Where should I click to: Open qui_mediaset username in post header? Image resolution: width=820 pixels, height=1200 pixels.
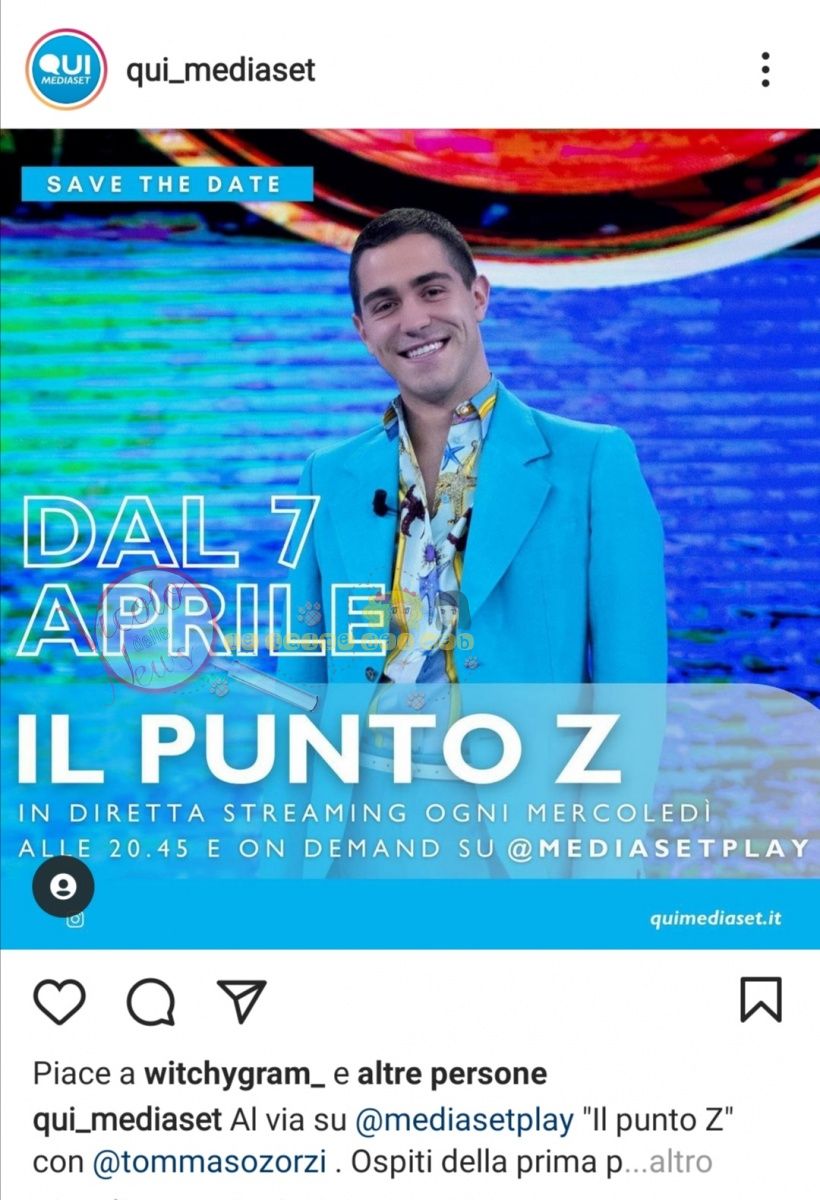pyautogui.click(x=221, y=69)
